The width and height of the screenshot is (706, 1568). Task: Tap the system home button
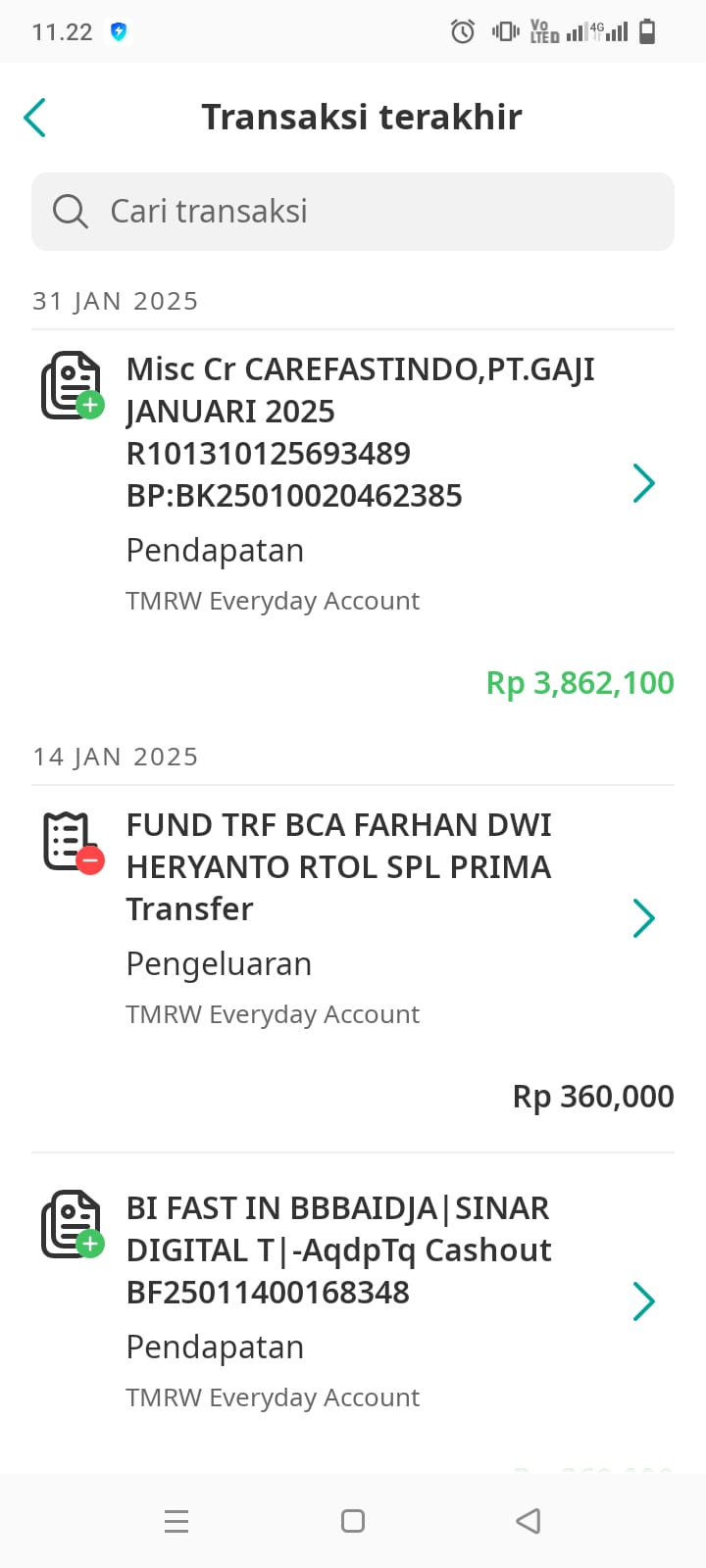(353, 1521)
